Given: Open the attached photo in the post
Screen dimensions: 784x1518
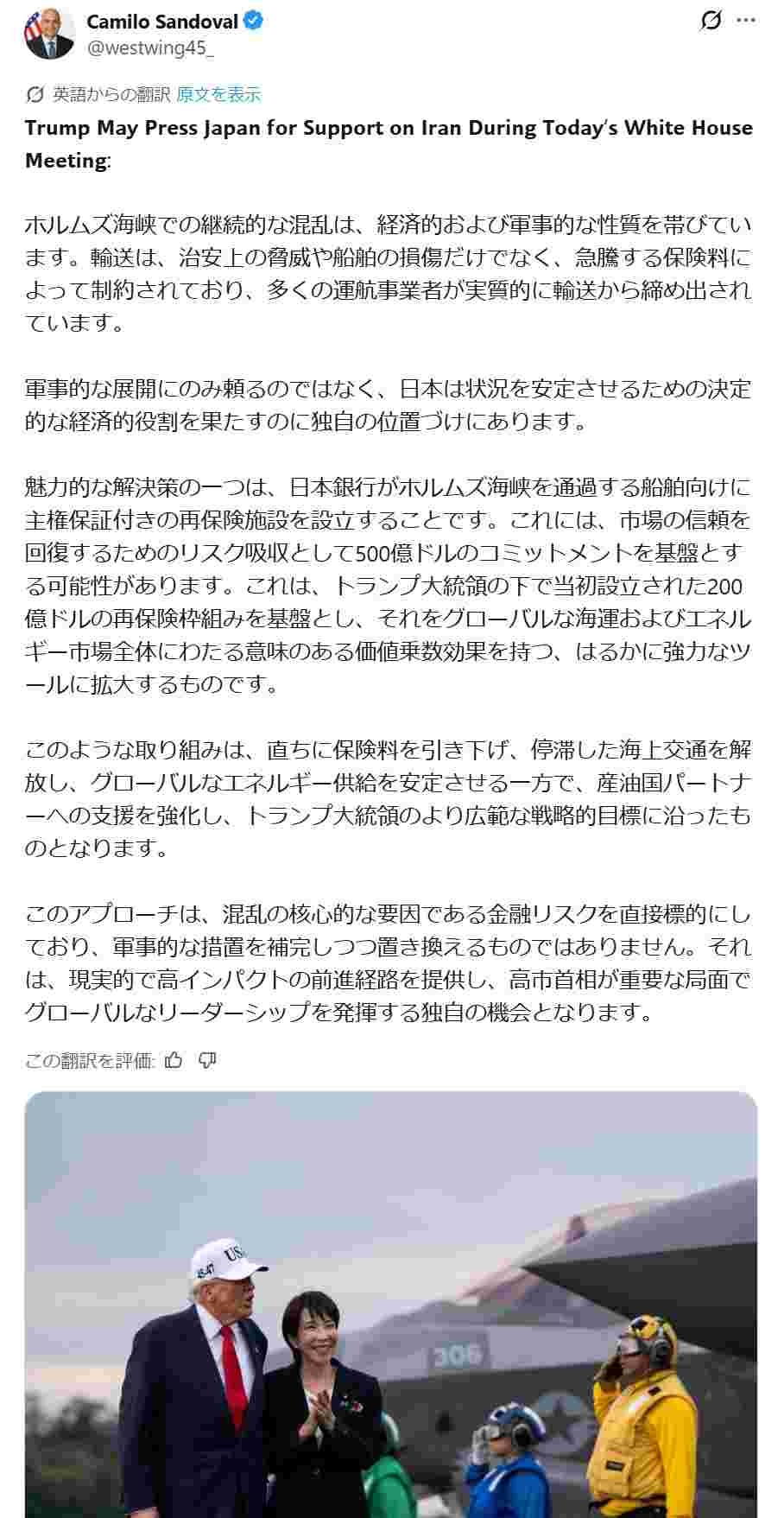Looking at the screenshot, I should coord(391,1303).
